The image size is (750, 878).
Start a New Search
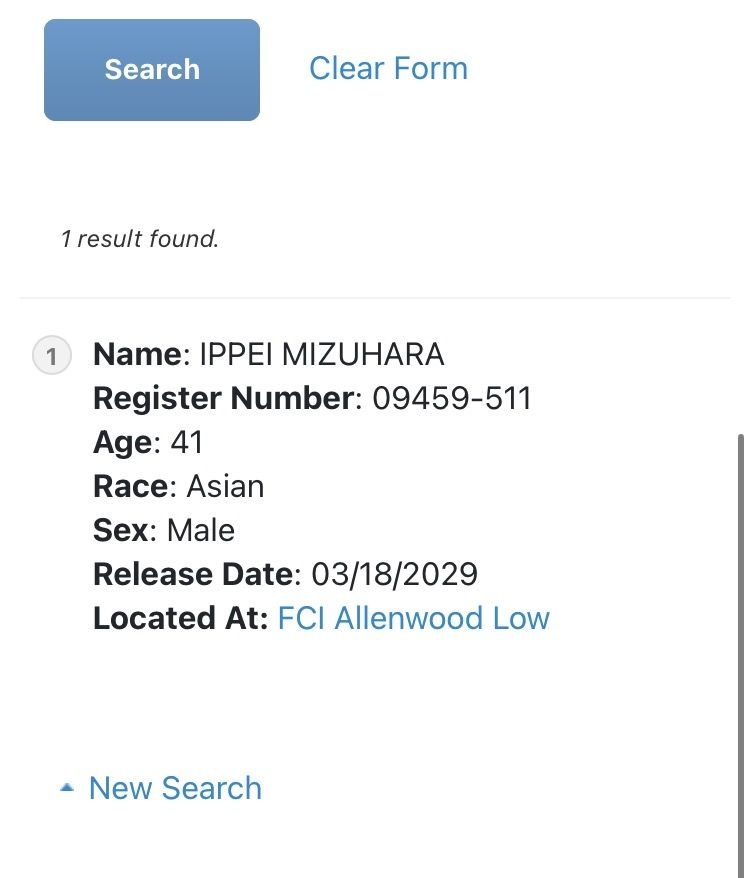[x=174, y=788]
